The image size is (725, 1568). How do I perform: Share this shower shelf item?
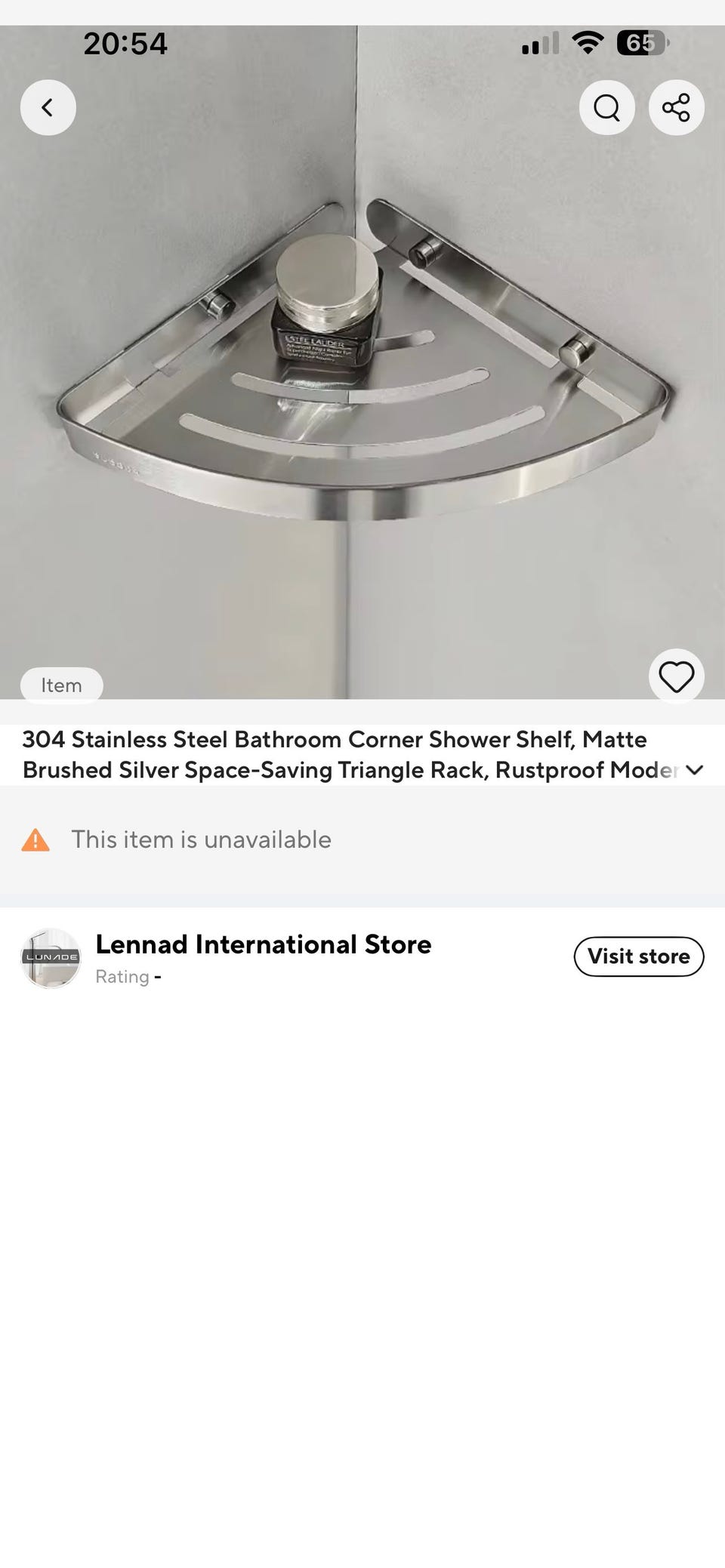(x=676, y=108)
